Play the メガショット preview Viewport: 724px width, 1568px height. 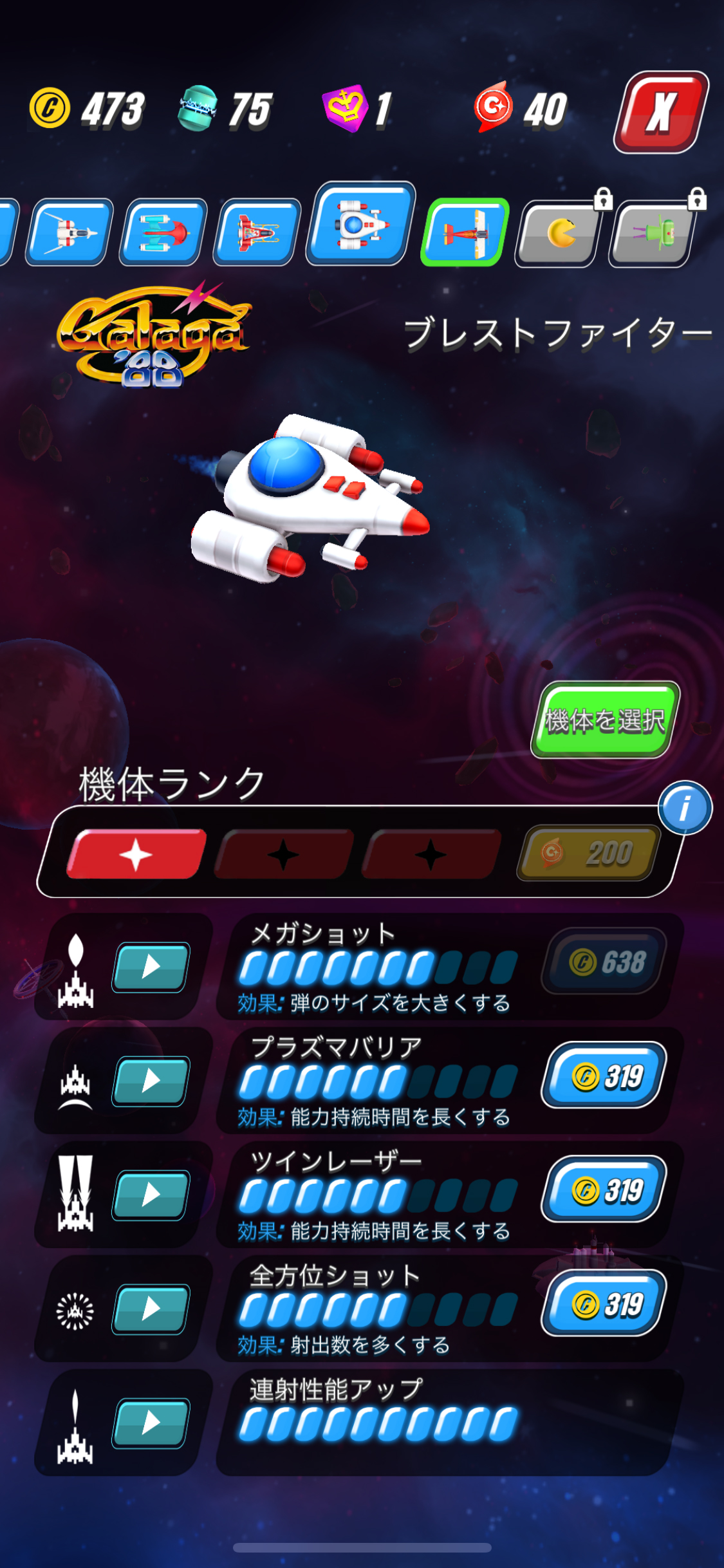point(151,966)
